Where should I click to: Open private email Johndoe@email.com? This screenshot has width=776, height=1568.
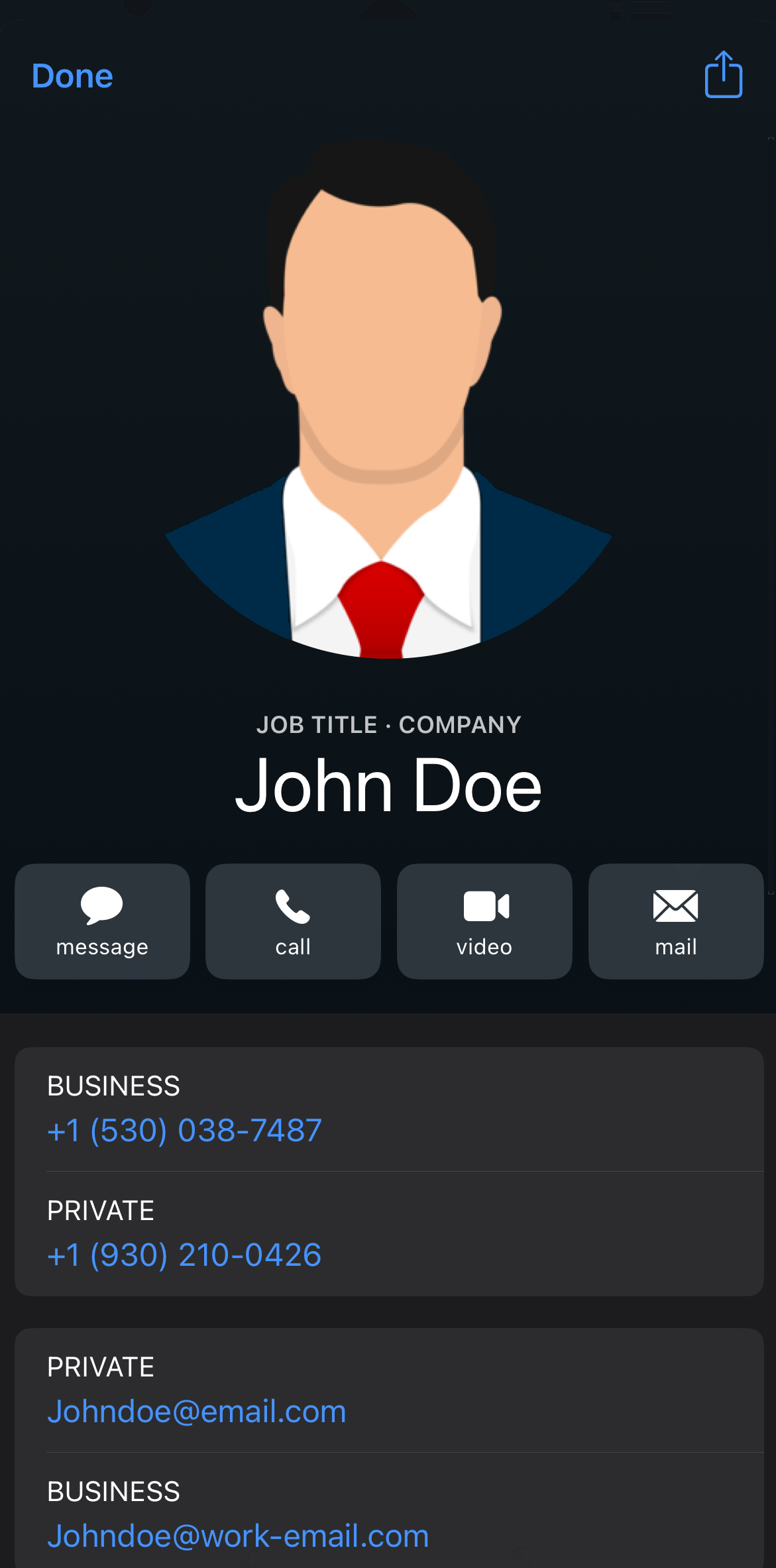(x=196, y=1411)
